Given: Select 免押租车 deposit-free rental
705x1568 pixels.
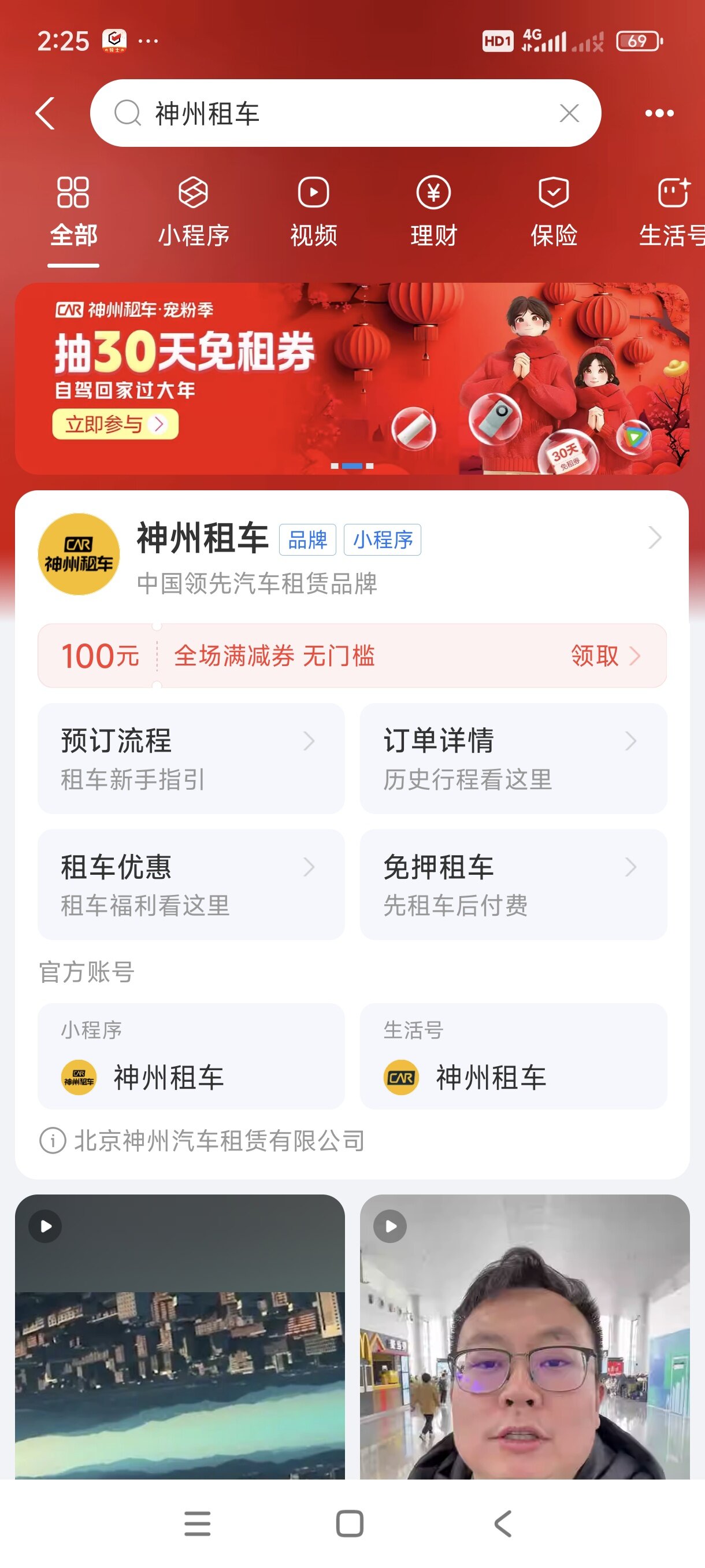Looking at the screenshot, I should pos(513,884).
